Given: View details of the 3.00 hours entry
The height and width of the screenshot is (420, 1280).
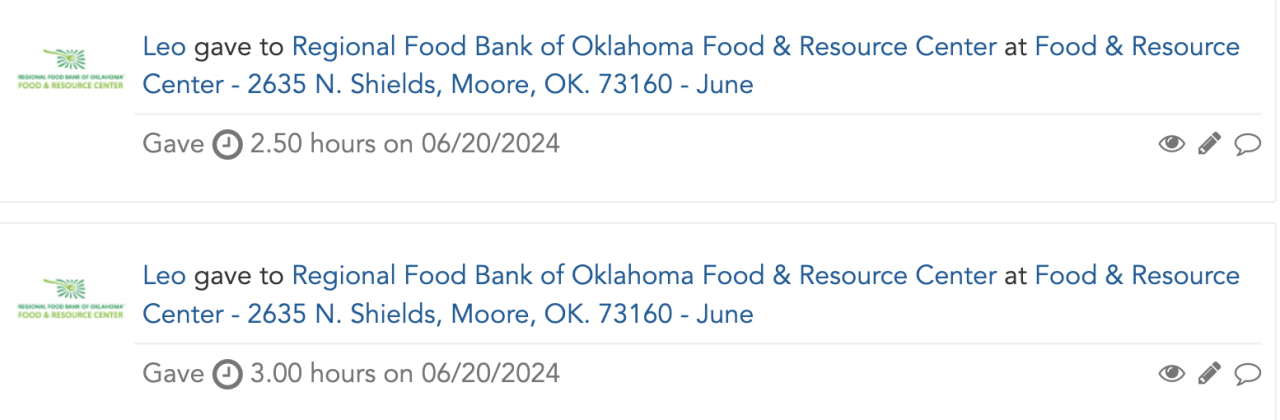Looking at the screenshot, I should (1171, 374).
